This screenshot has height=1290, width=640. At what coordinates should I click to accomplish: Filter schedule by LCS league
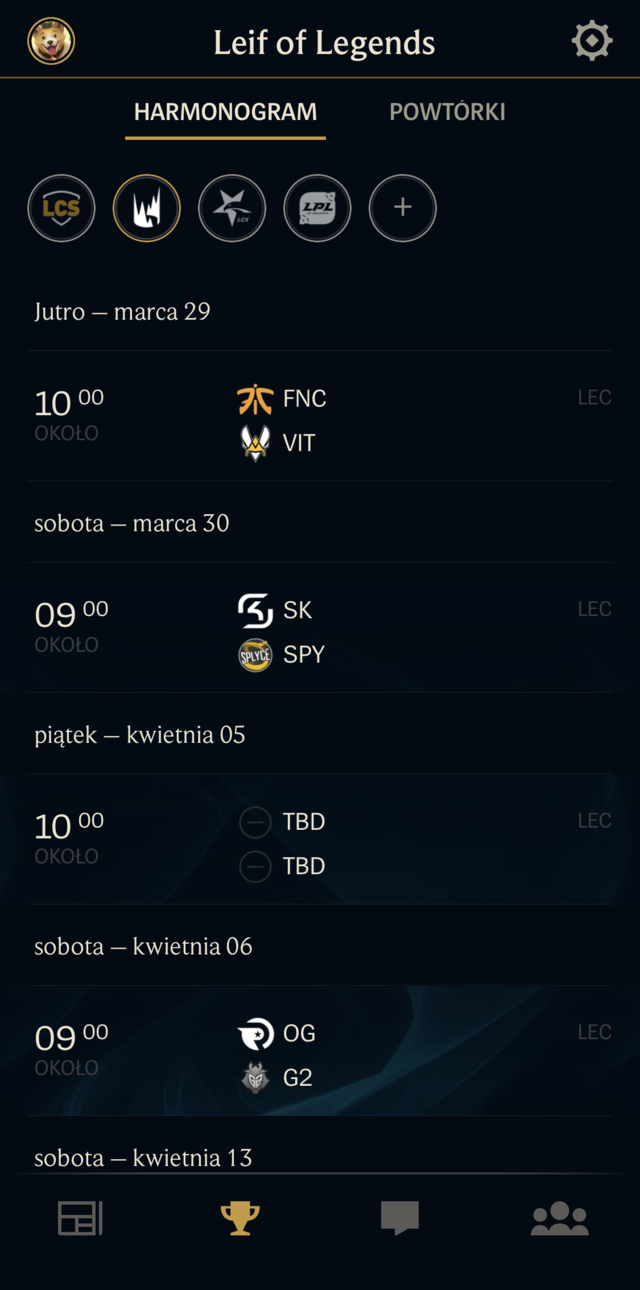click(x=61, y=208)
